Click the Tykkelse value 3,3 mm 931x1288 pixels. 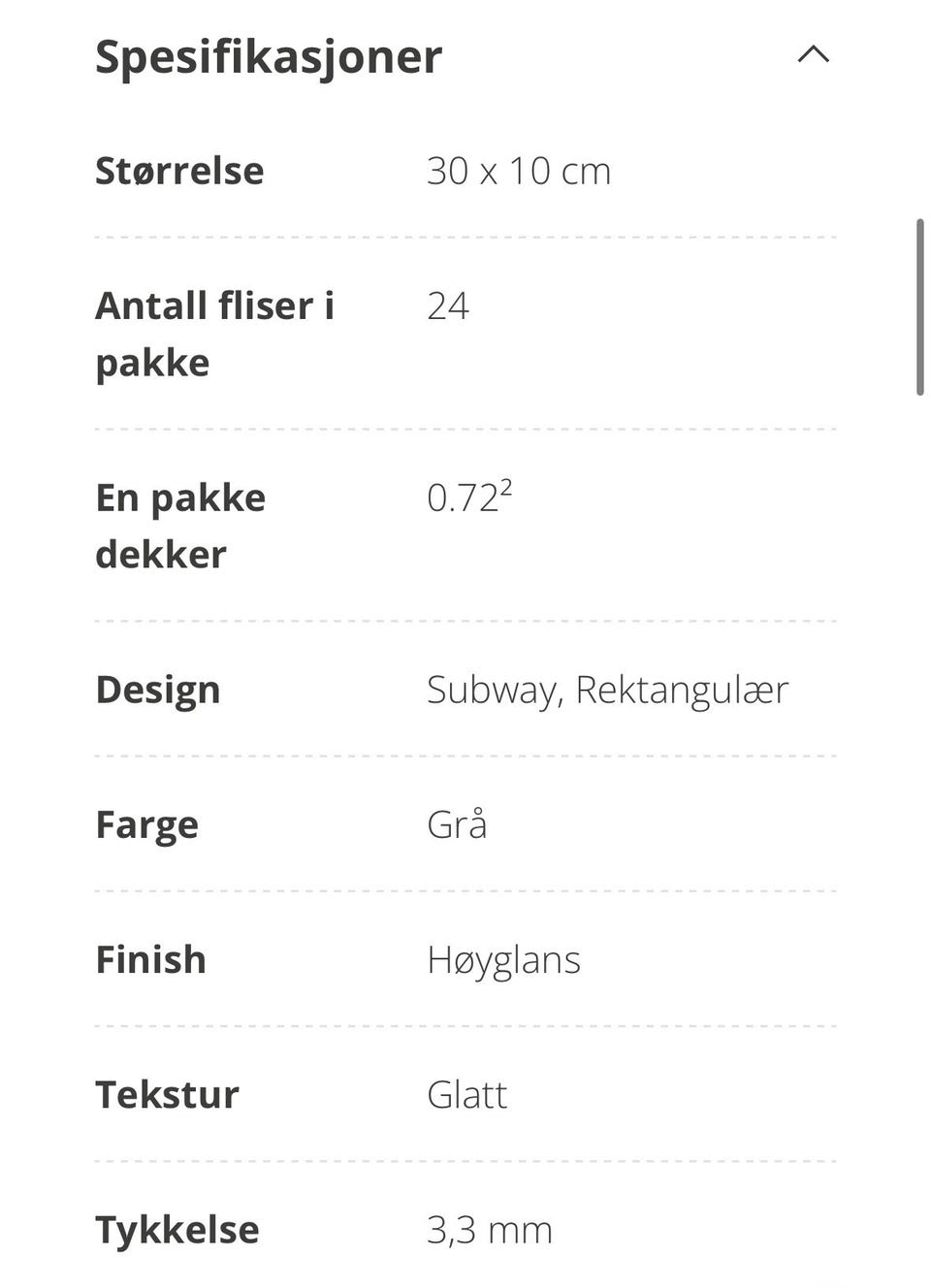tap(489, 1230)
